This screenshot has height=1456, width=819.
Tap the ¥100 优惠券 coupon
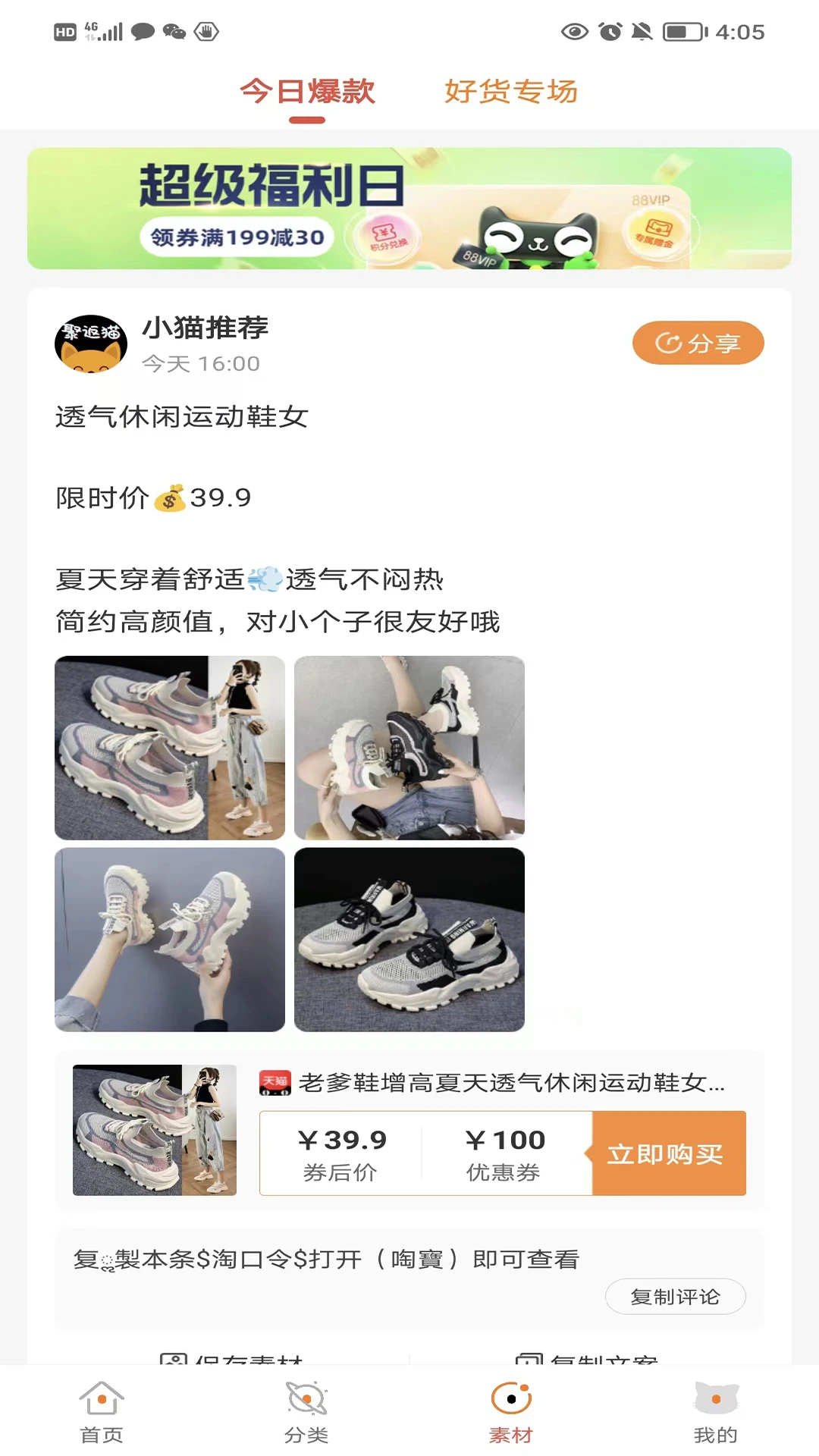[x=505, y=1153]
